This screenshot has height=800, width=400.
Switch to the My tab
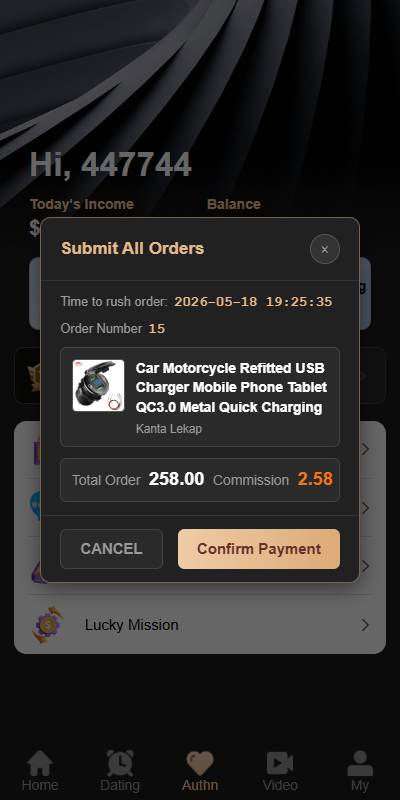[x=360, y=771]
